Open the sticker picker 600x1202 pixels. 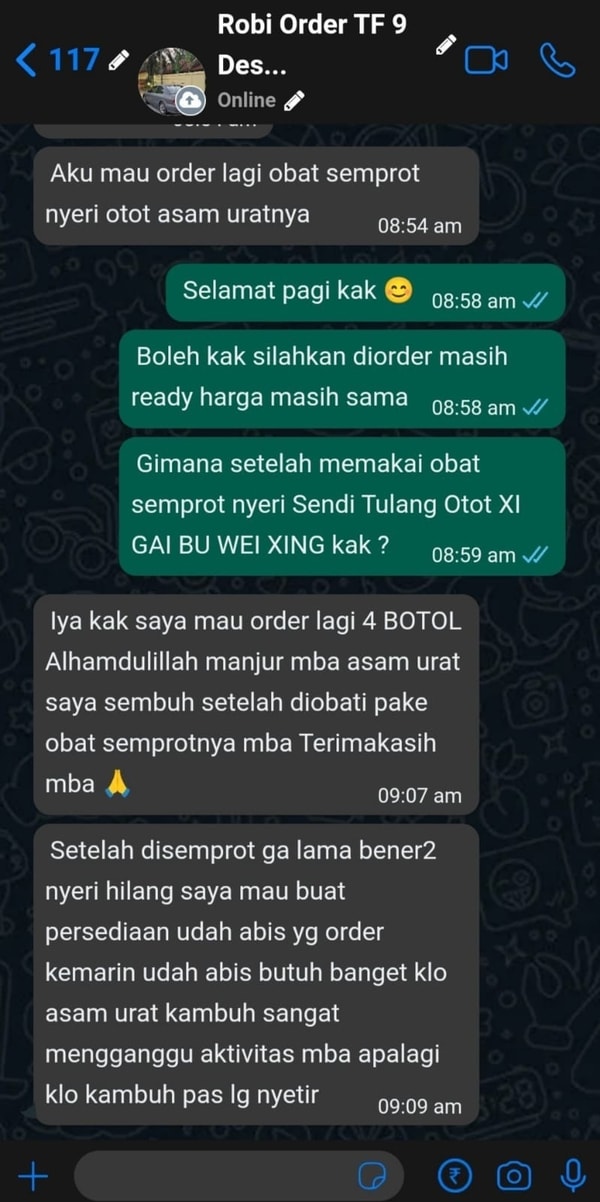pyautogui.click(x=372, y=1175)
